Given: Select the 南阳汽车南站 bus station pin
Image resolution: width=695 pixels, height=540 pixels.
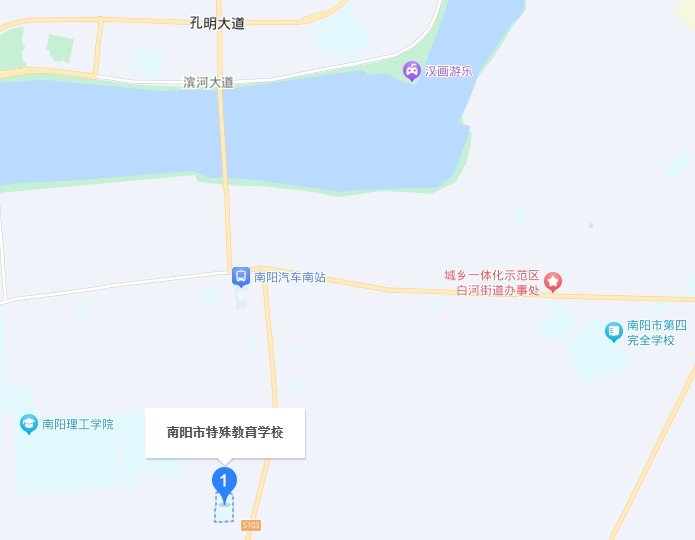Looking at the screenshot, I should tap(241, 277).
